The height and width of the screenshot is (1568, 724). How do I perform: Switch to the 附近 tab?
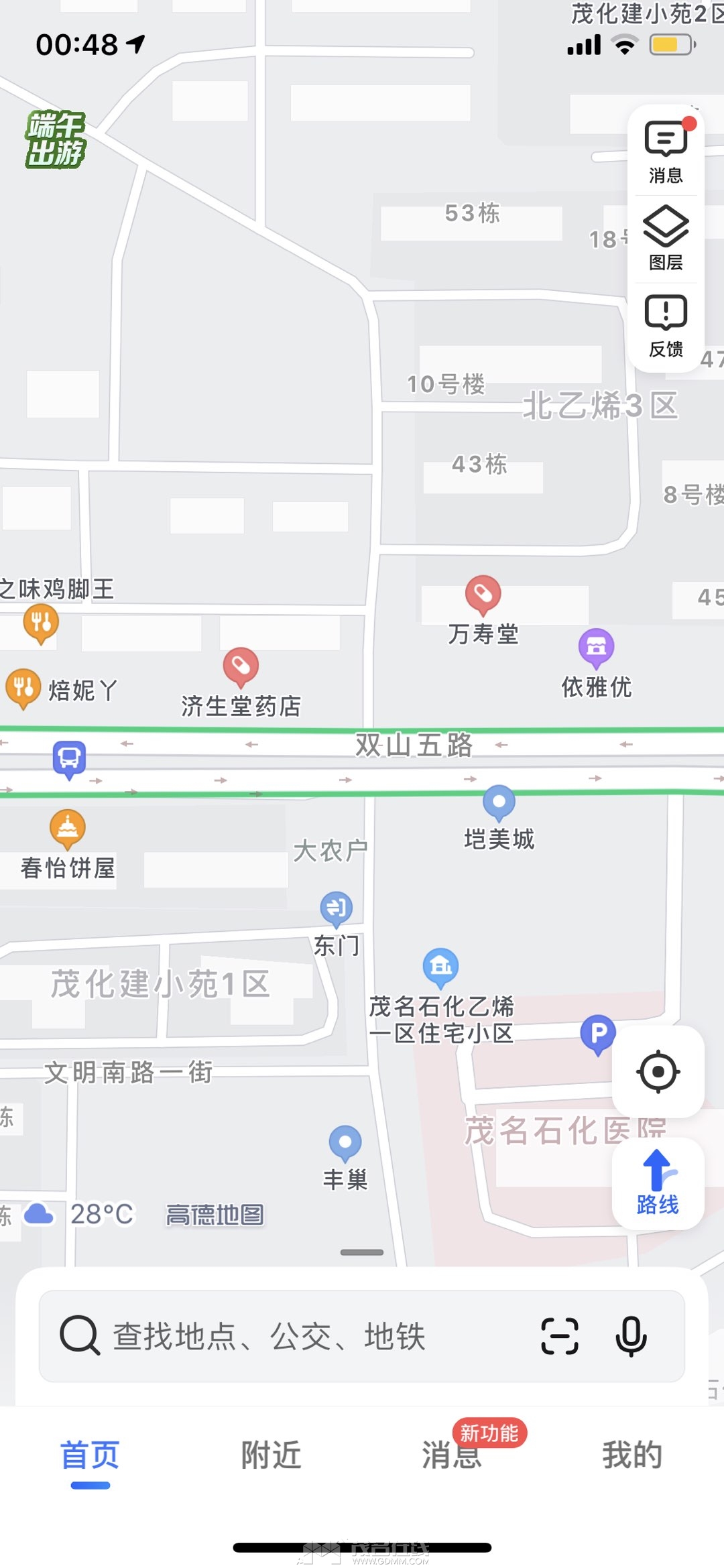coord(271,1456)
